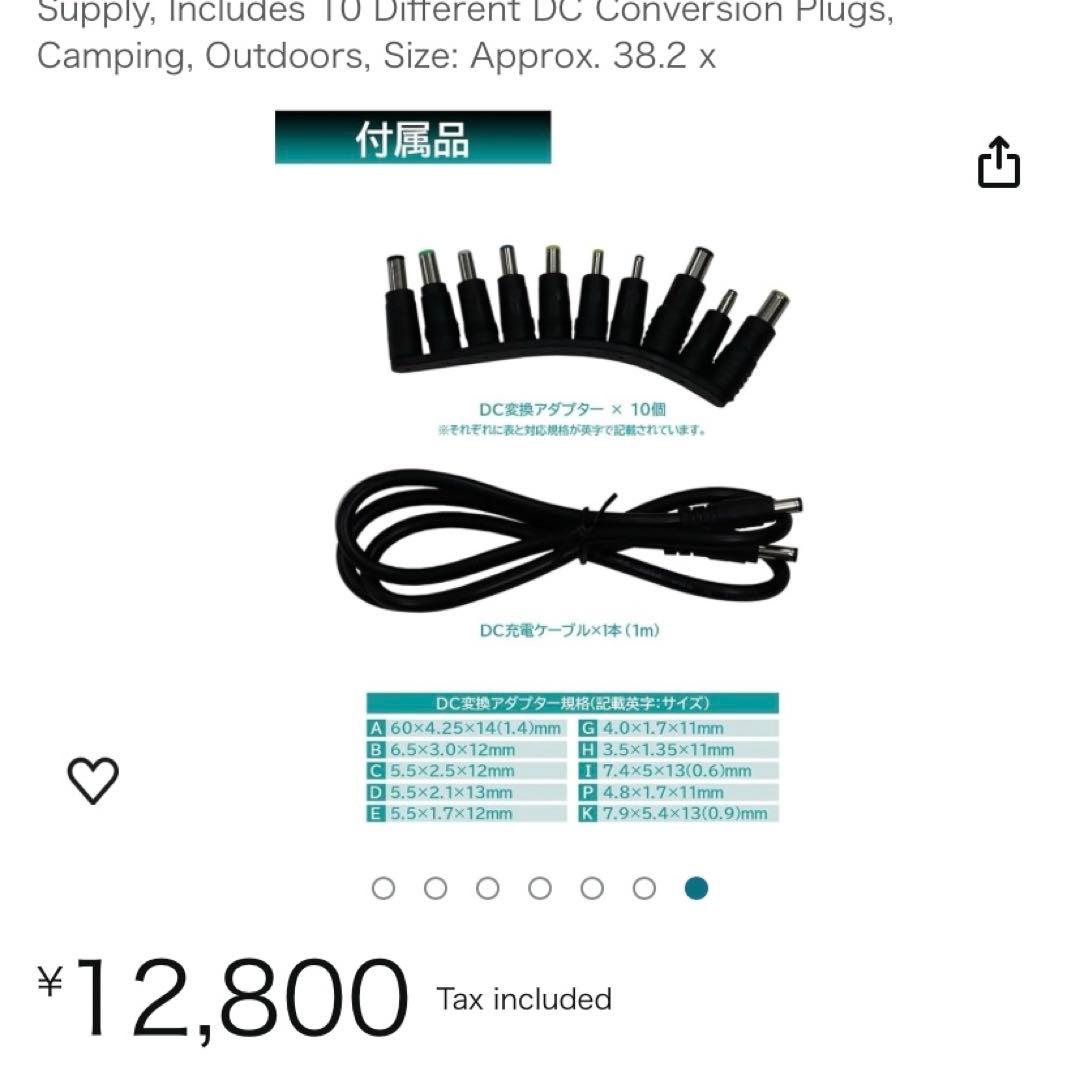Share this product listing
The image size is (1080, 1080).
coord(998,163)
